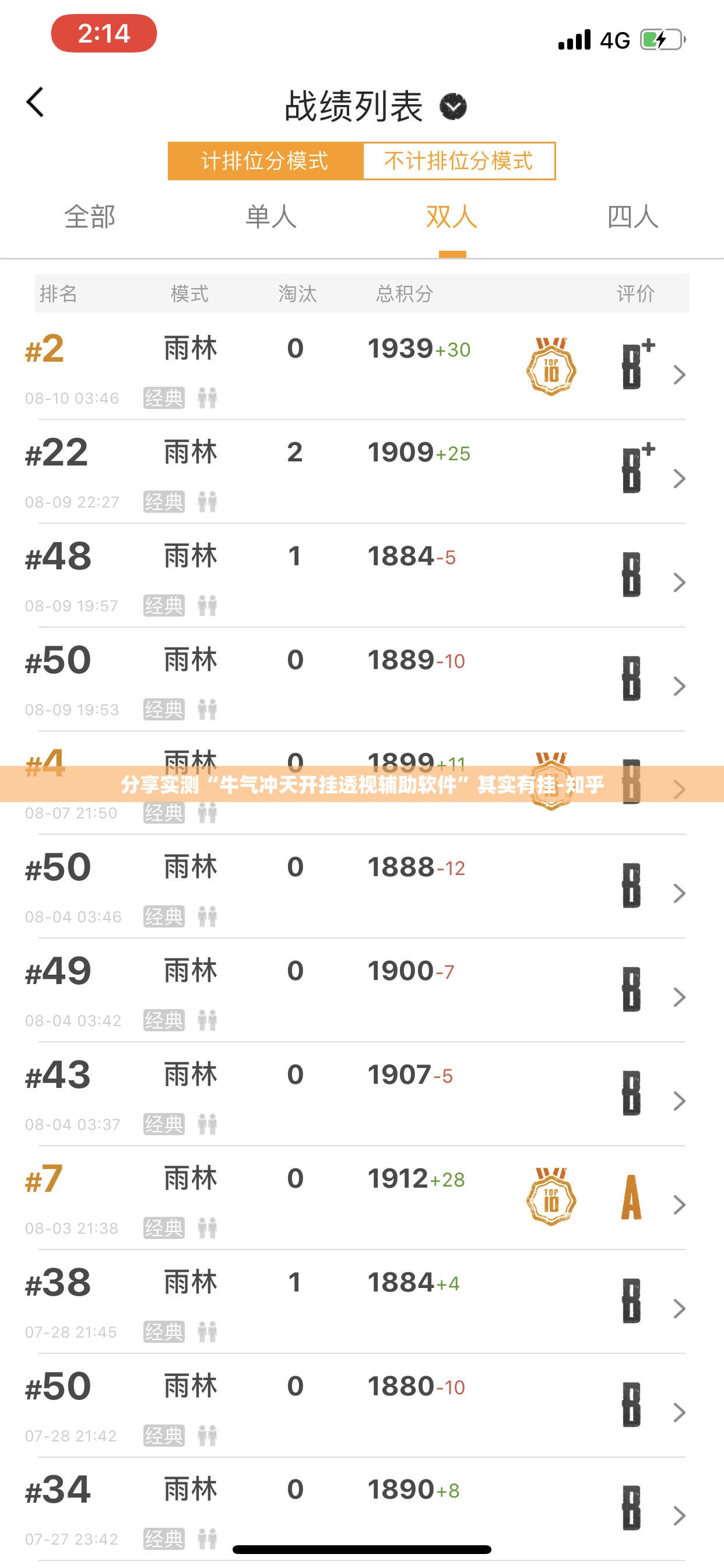Tap the match played 08-09 19:53
Image resolution: width=724 pixels, height=1568 pixels.
click(x=361, y=680)
